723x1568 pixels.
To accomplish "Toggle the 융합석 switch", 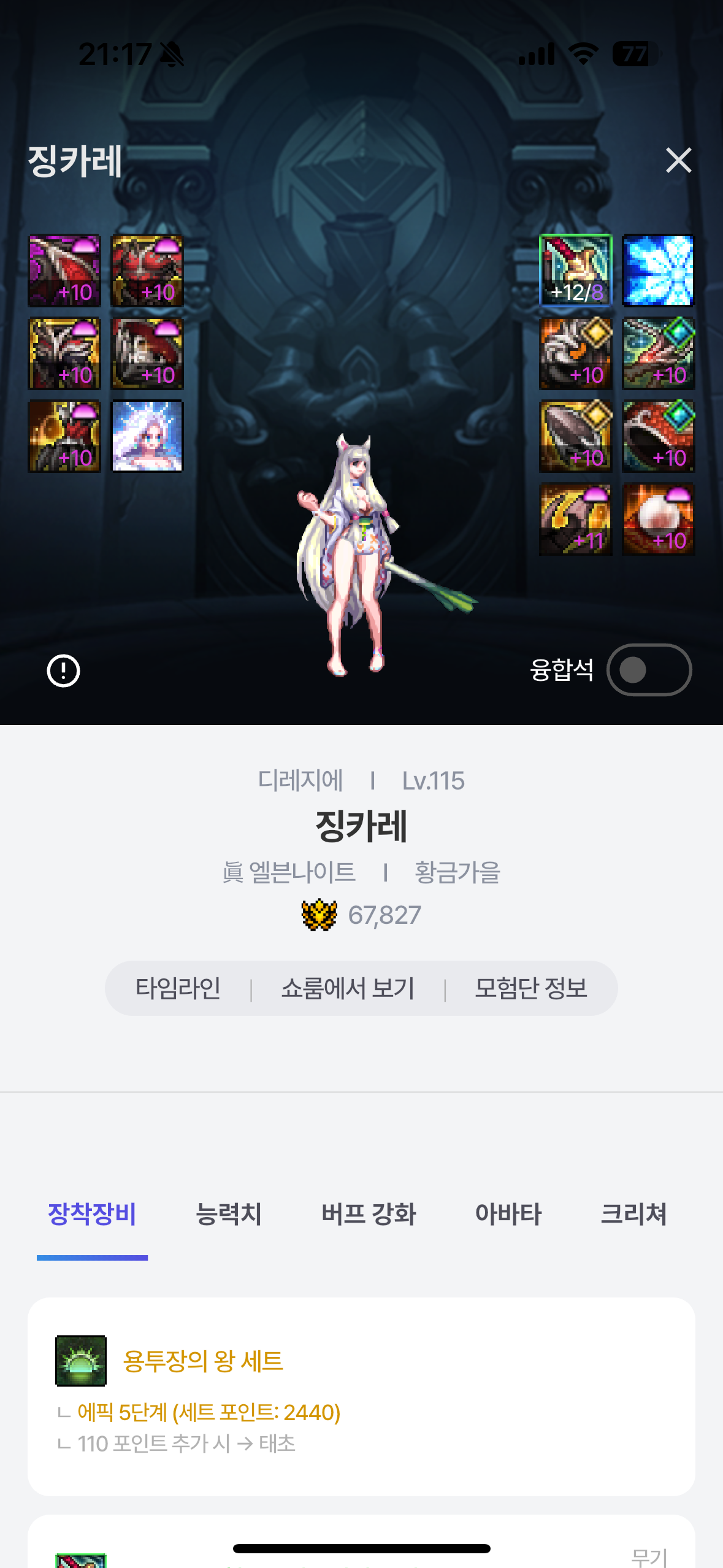I will pos(649,670).
